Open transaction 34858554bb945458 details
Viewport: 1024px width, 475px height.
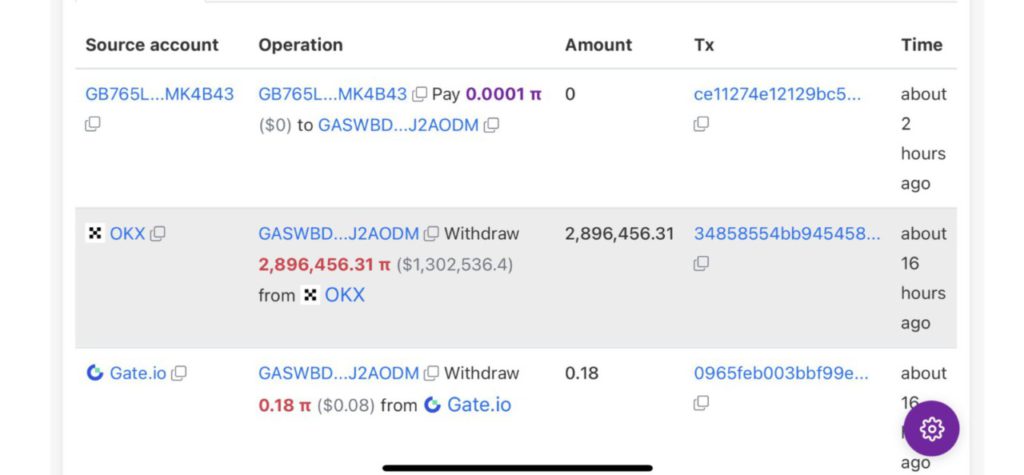pyautogui.click(x=787, y=233)
